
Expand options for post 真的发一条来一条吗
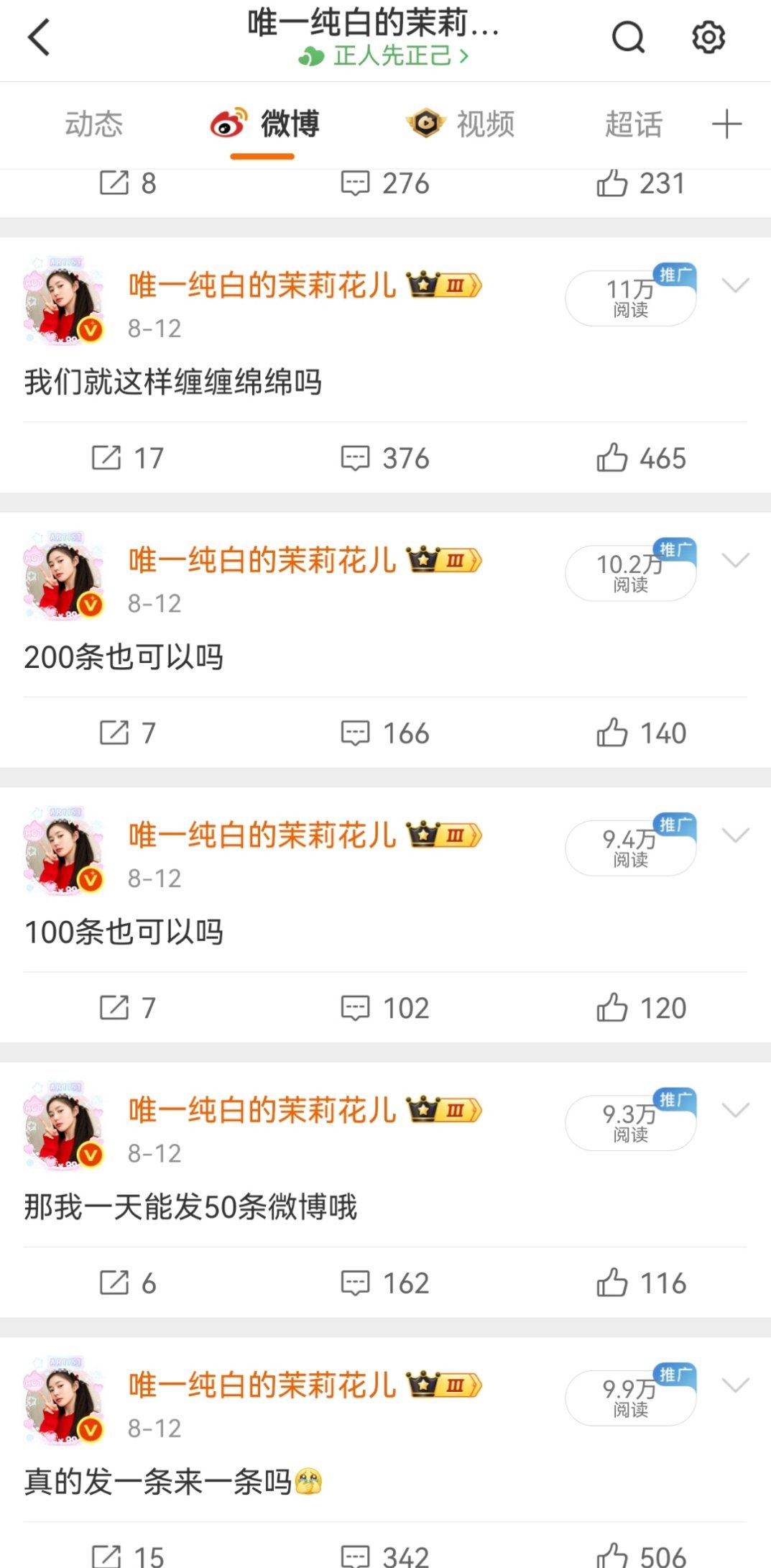click(x=736, y=1385)
